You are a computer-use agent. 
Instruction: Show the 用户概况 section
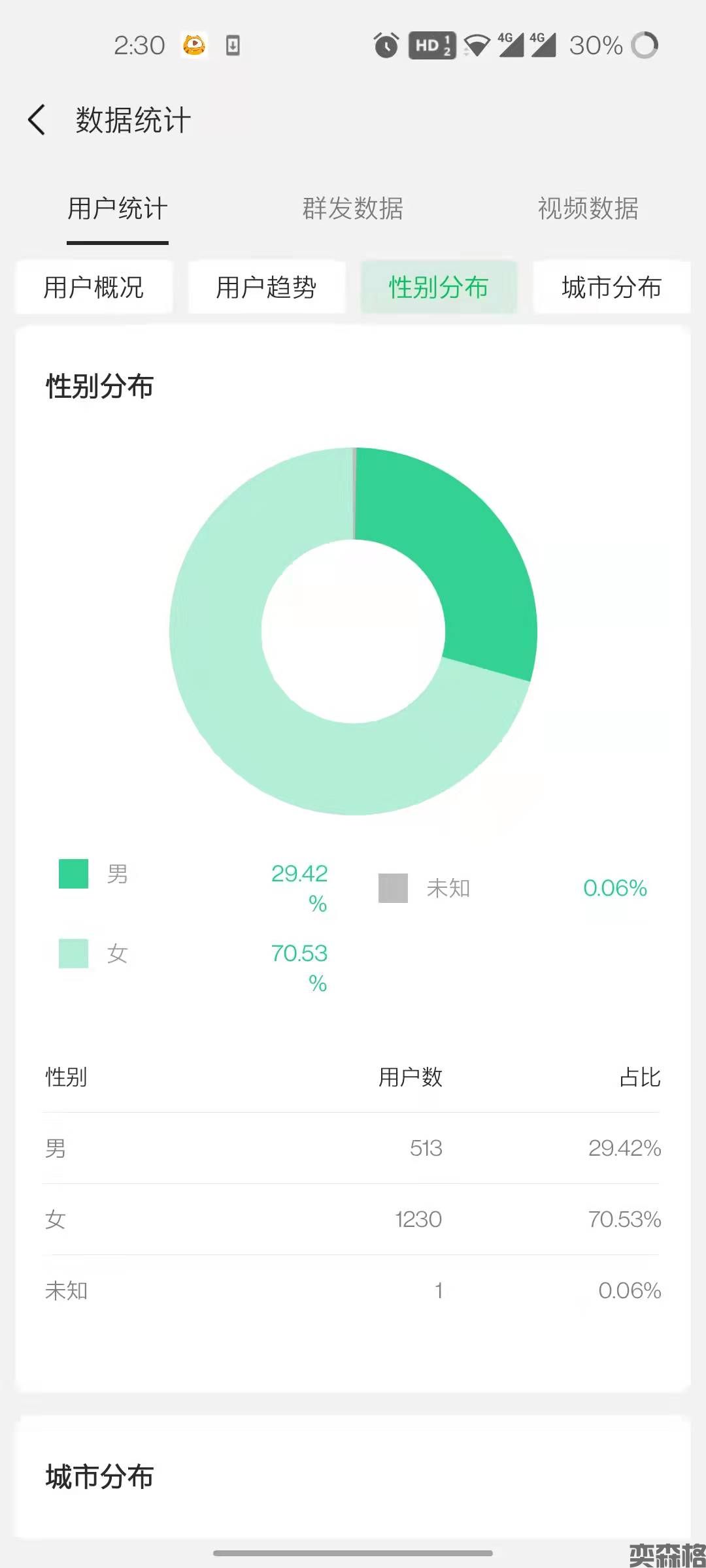(x=94, y=287)
